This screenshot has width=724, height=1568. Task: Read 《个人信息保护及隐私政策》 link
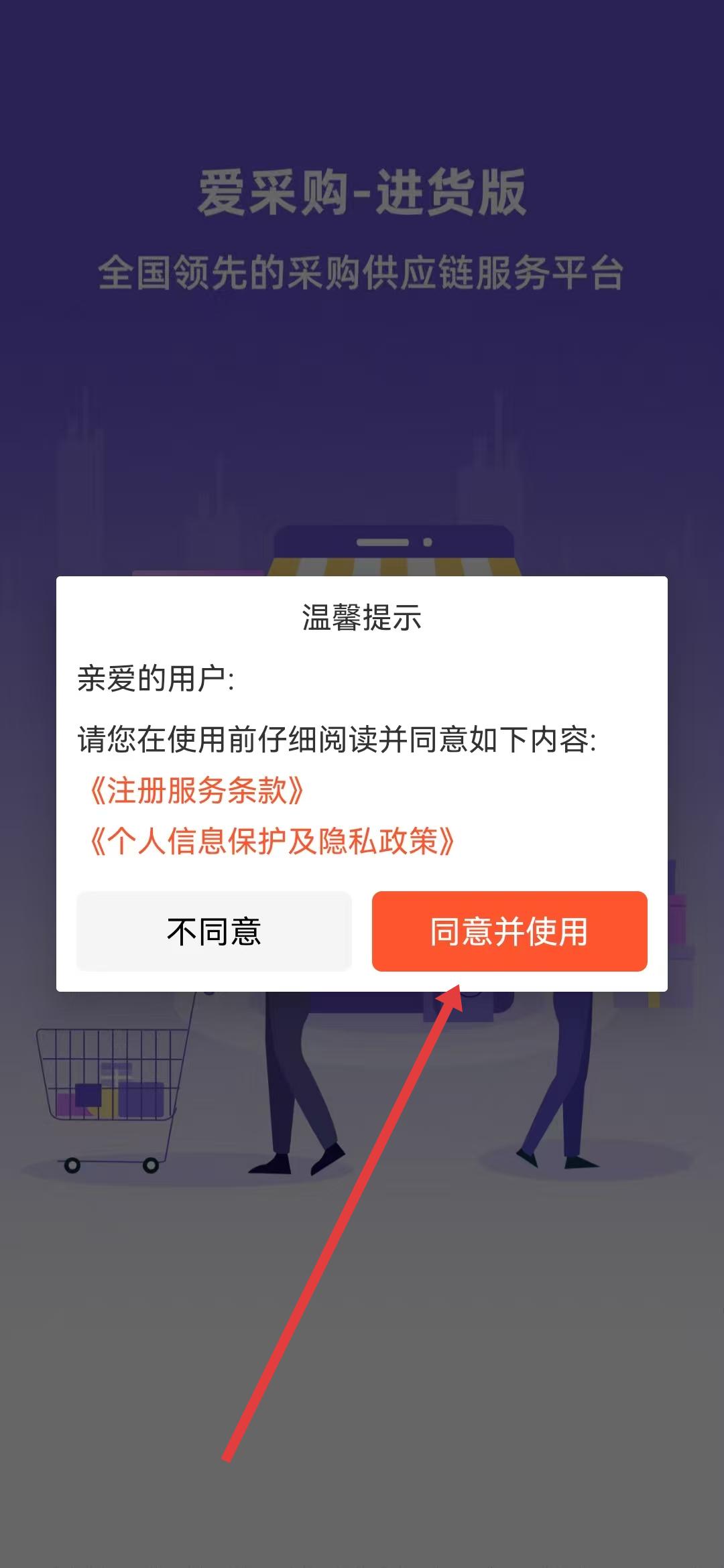point(271,841)
